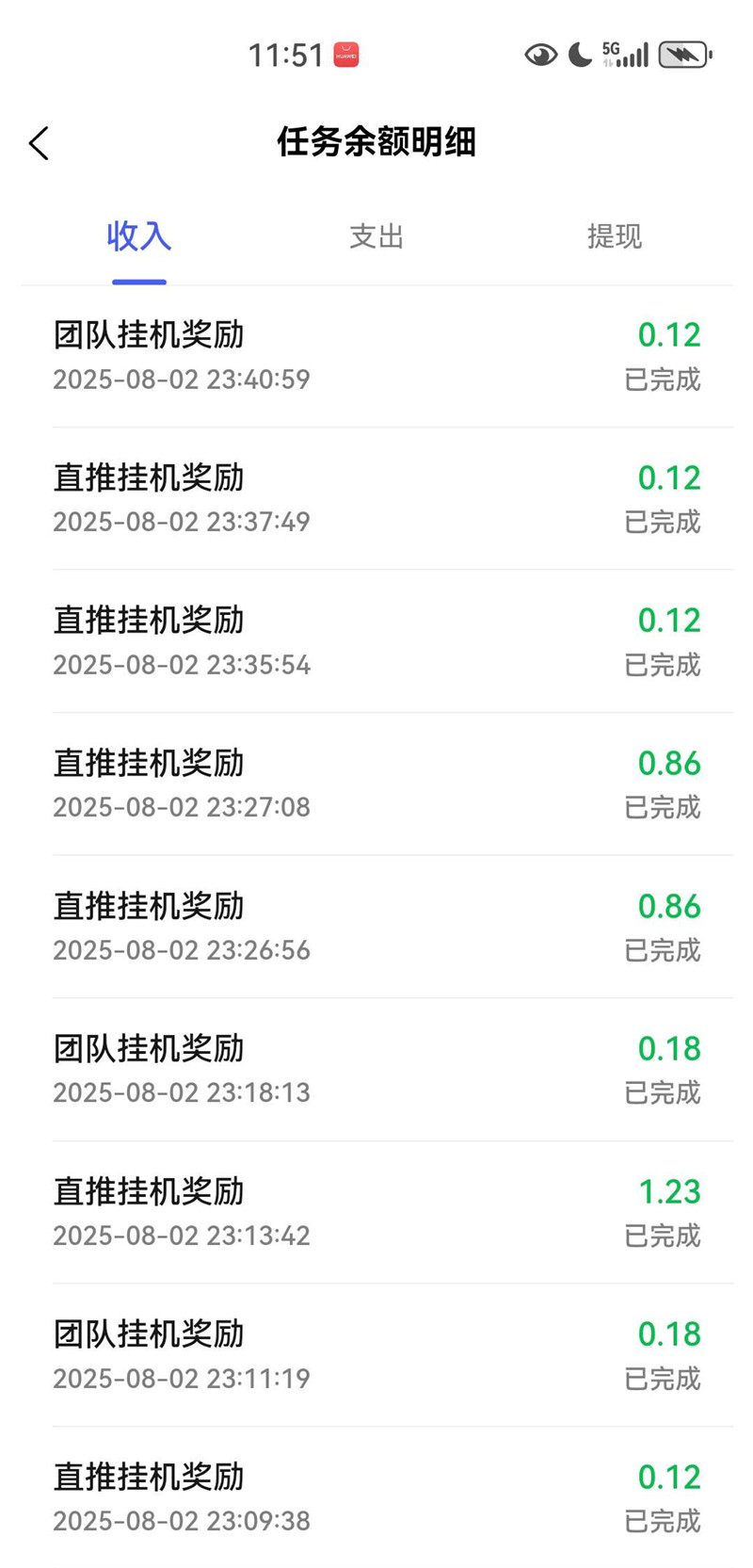Viewport: 753px width, 1568px height.
Task: Switch to the 提现 tab
Action: click(615, 237)
